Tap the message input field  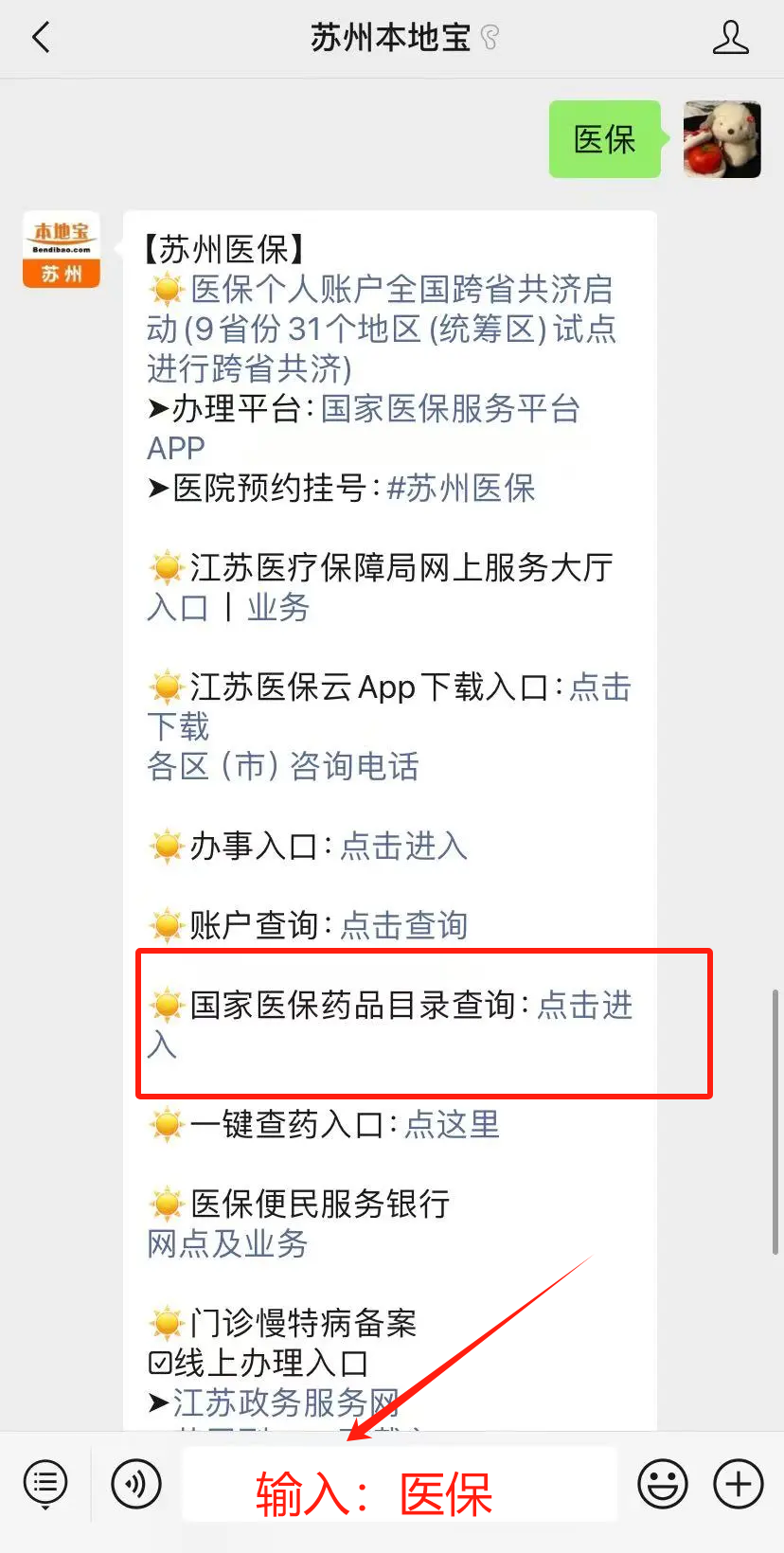tap(398, 1483)
